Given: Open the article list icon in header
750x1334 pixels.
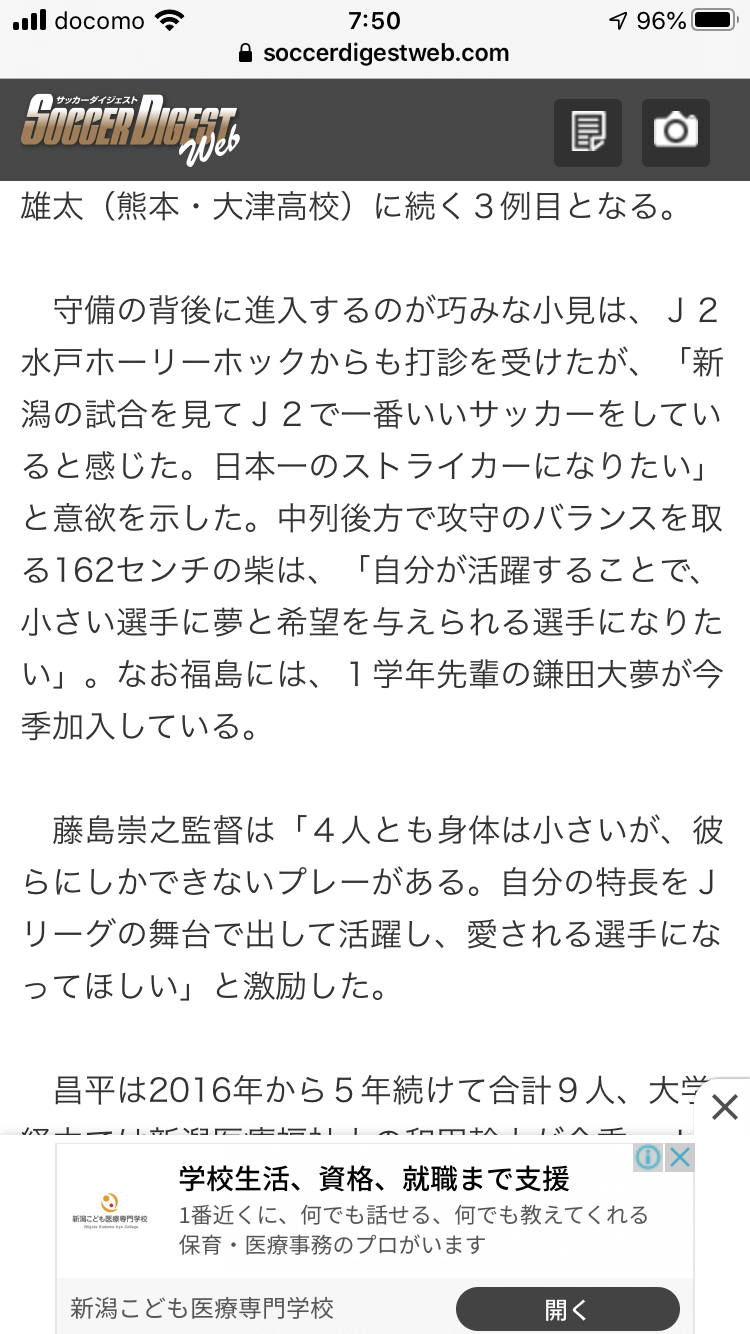Looking at the screenshot, I should [x=588, y=132].
